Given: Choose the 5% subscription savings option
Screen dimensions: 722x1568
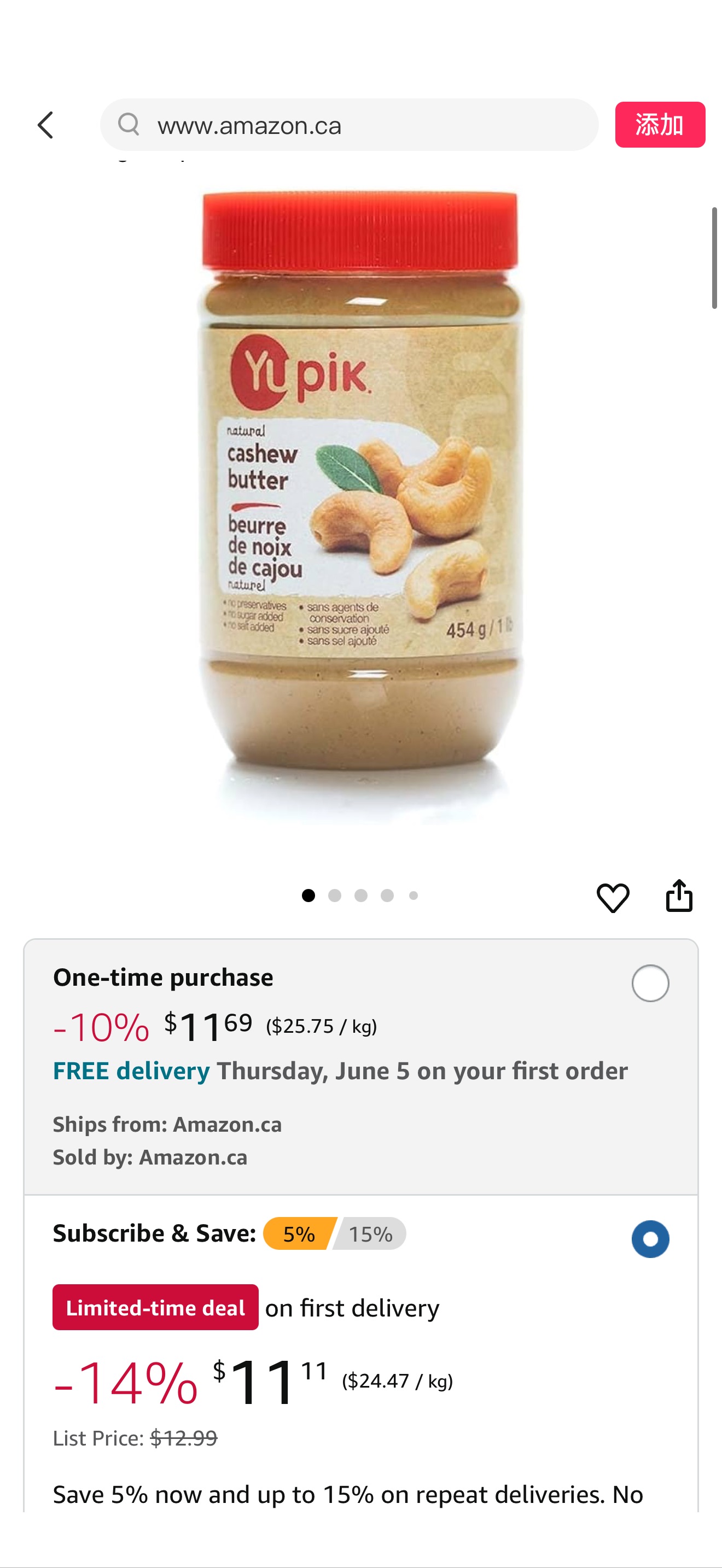Looking at the screenshot, I should [298, 1233].
